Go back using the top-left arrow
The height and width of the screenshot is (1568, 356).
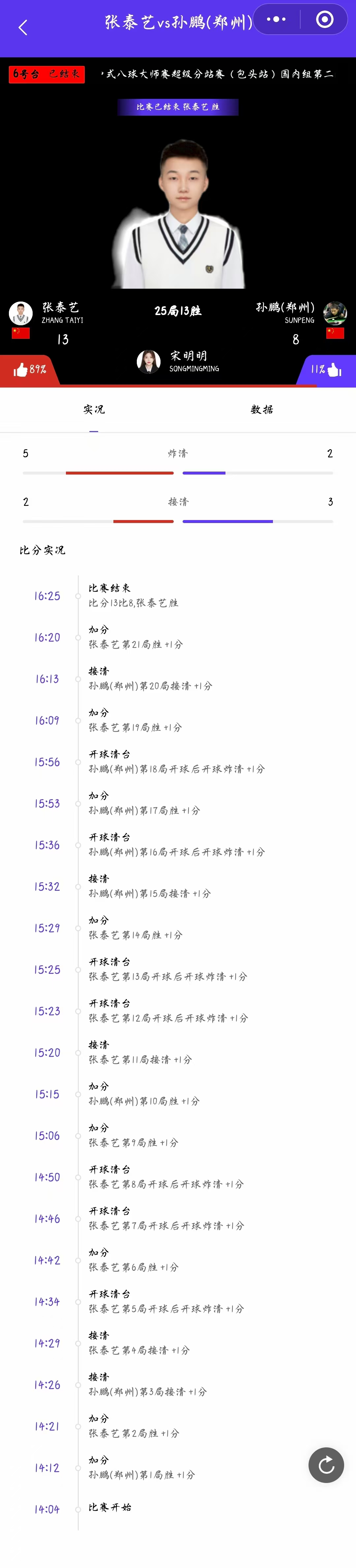(x=23, y=27)
